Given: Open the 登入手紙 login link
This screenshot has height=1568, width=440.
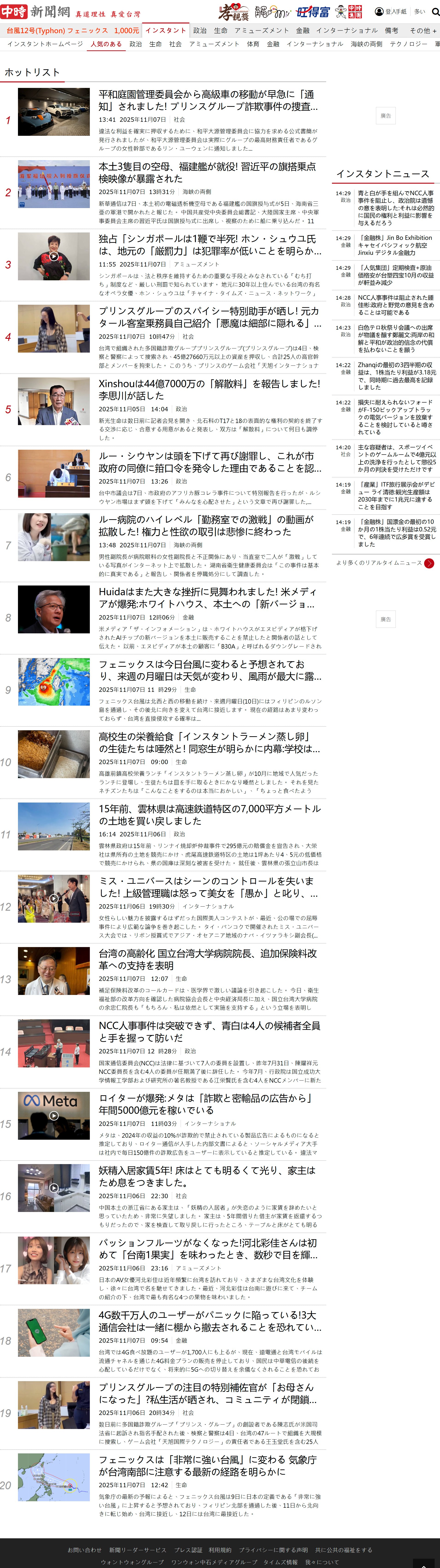Looking at the screenshot, I should [391, 12].
